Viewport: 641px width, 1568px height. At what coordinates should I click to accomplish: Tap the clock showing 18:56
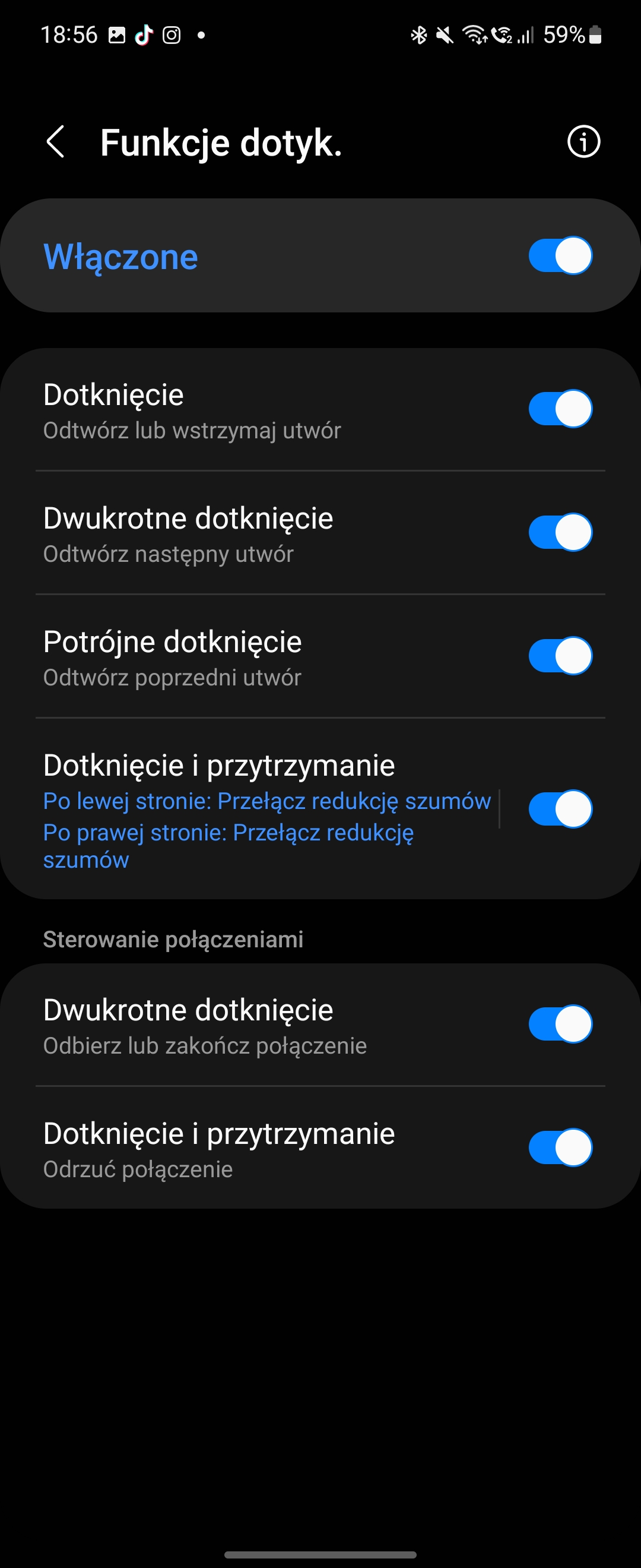tap(71, 34)
